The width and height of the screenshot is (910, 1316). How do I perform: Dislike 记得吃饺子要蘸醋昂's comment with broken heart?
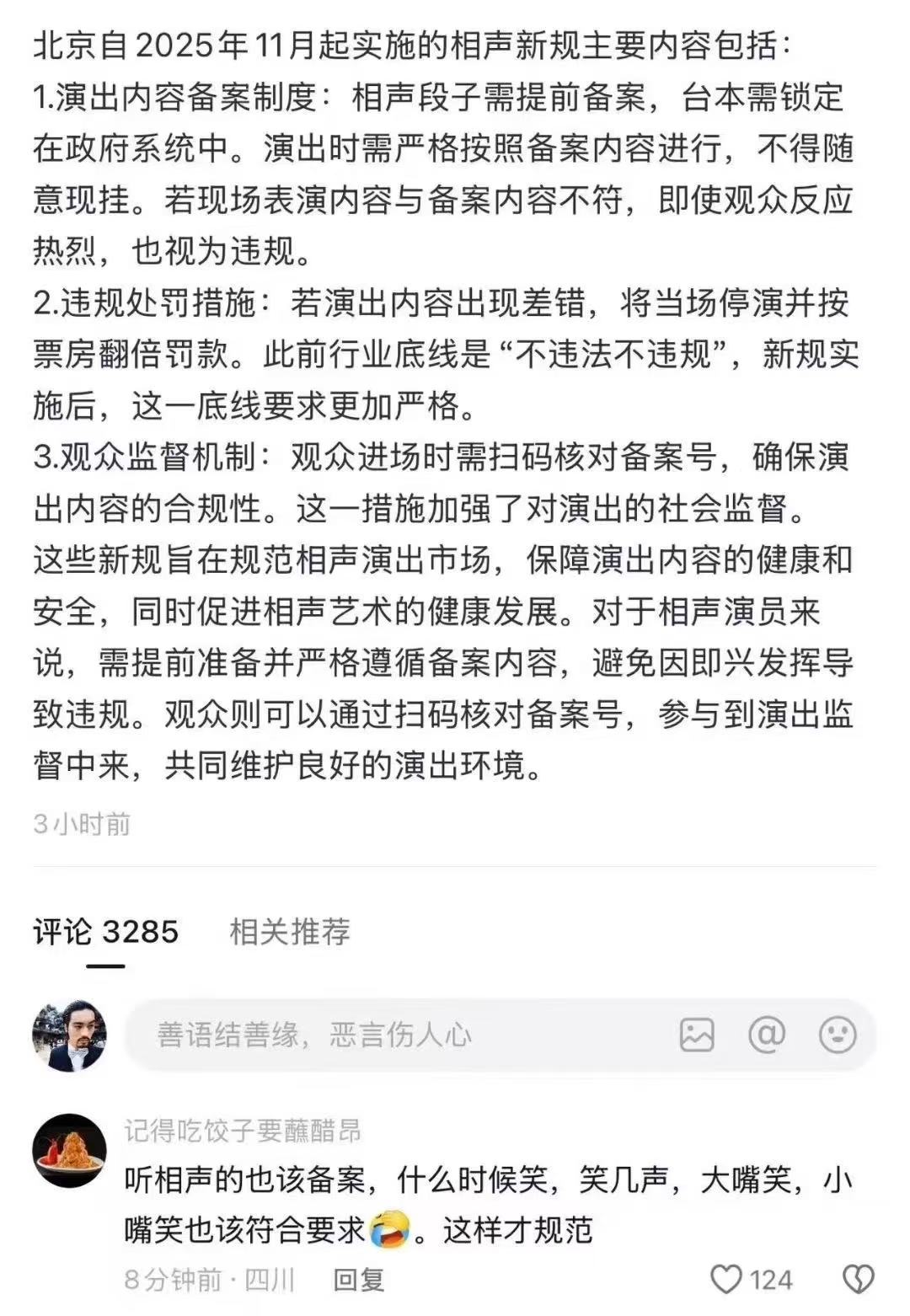click(859, 1280)
